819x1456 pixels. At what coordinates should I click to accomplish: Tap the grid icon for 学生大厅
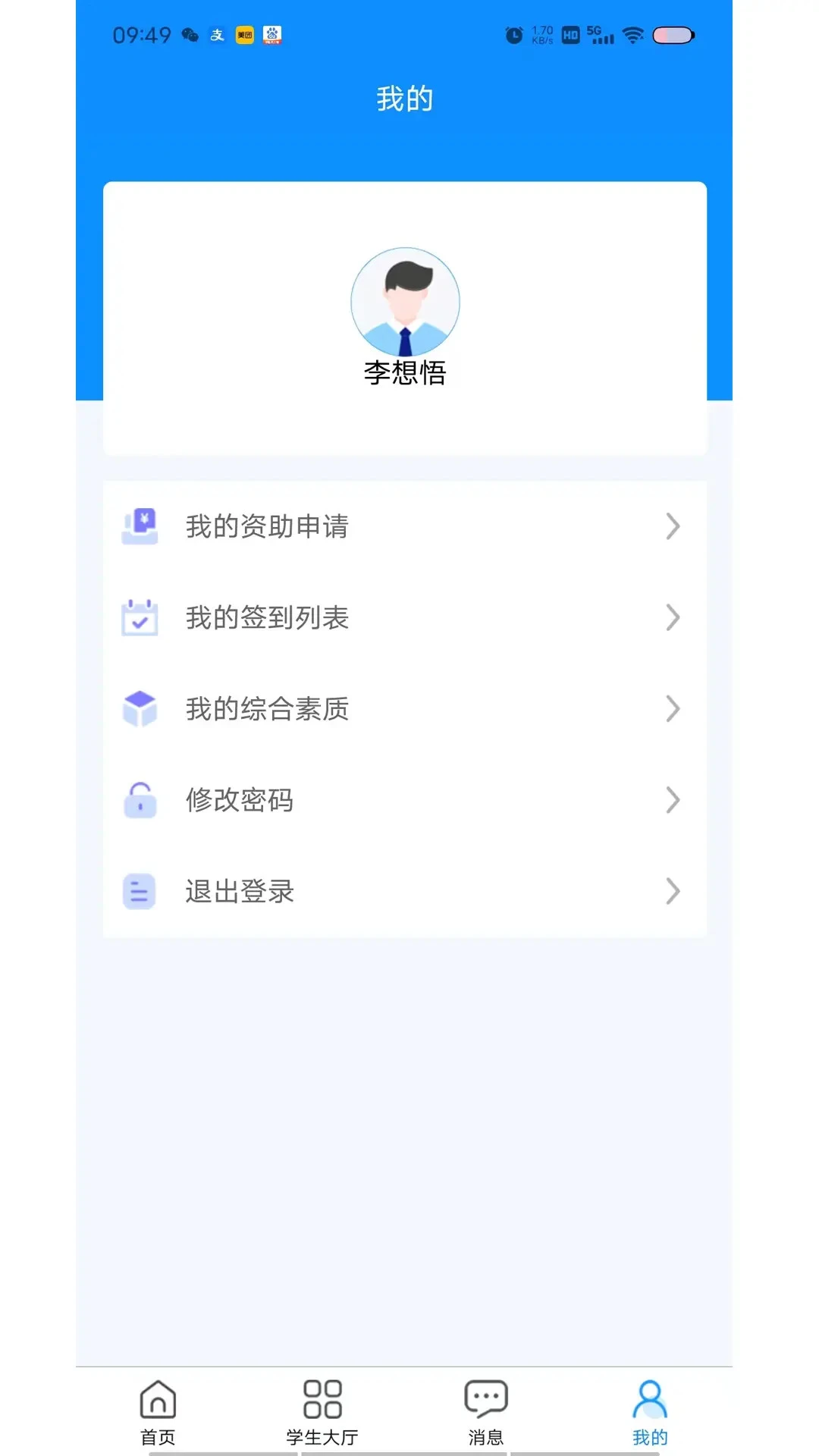[x=324, y=1399]
